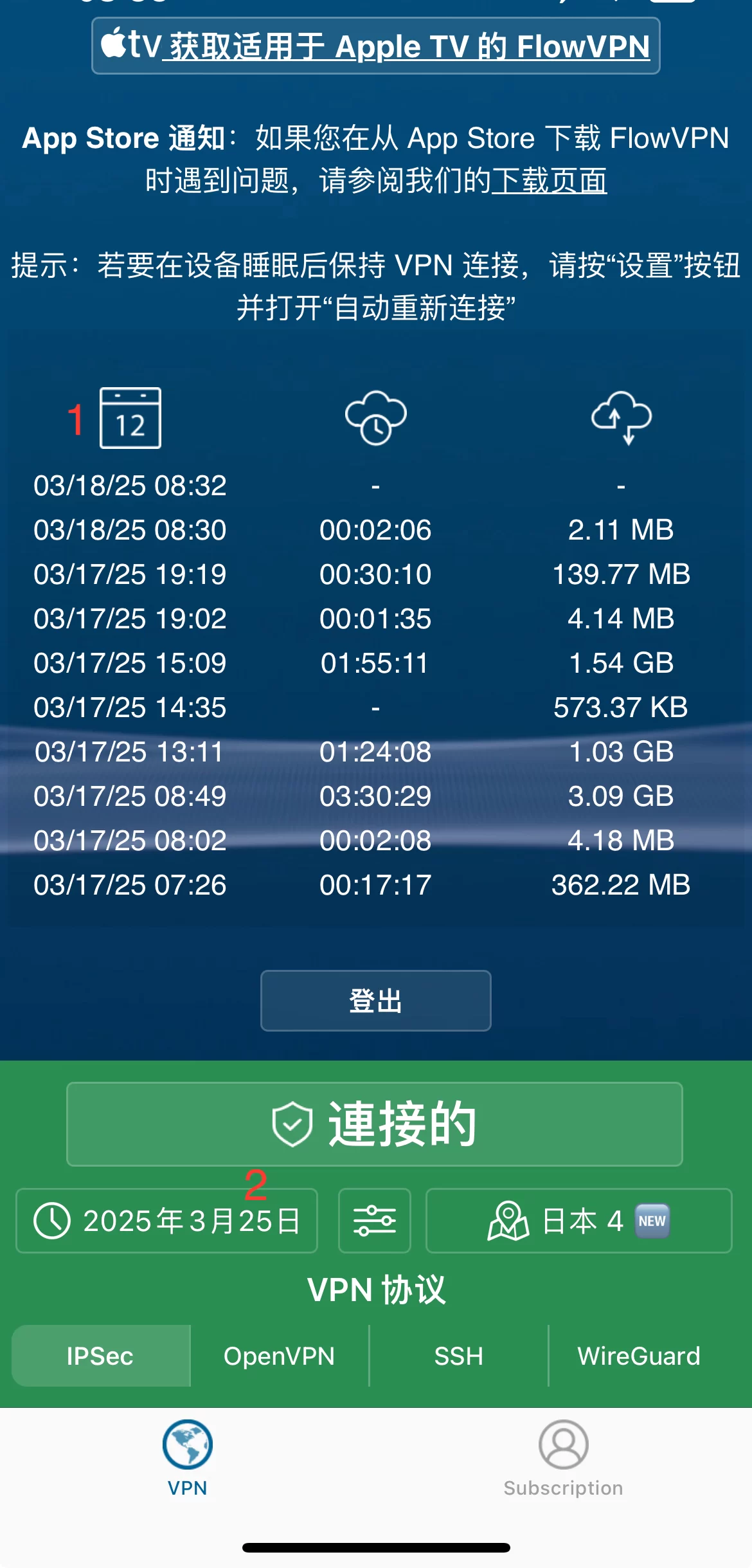Open the 2025年3月25日 expiry date button
This screenshot has height=1568, width=752.
[x=167, y=1221]
